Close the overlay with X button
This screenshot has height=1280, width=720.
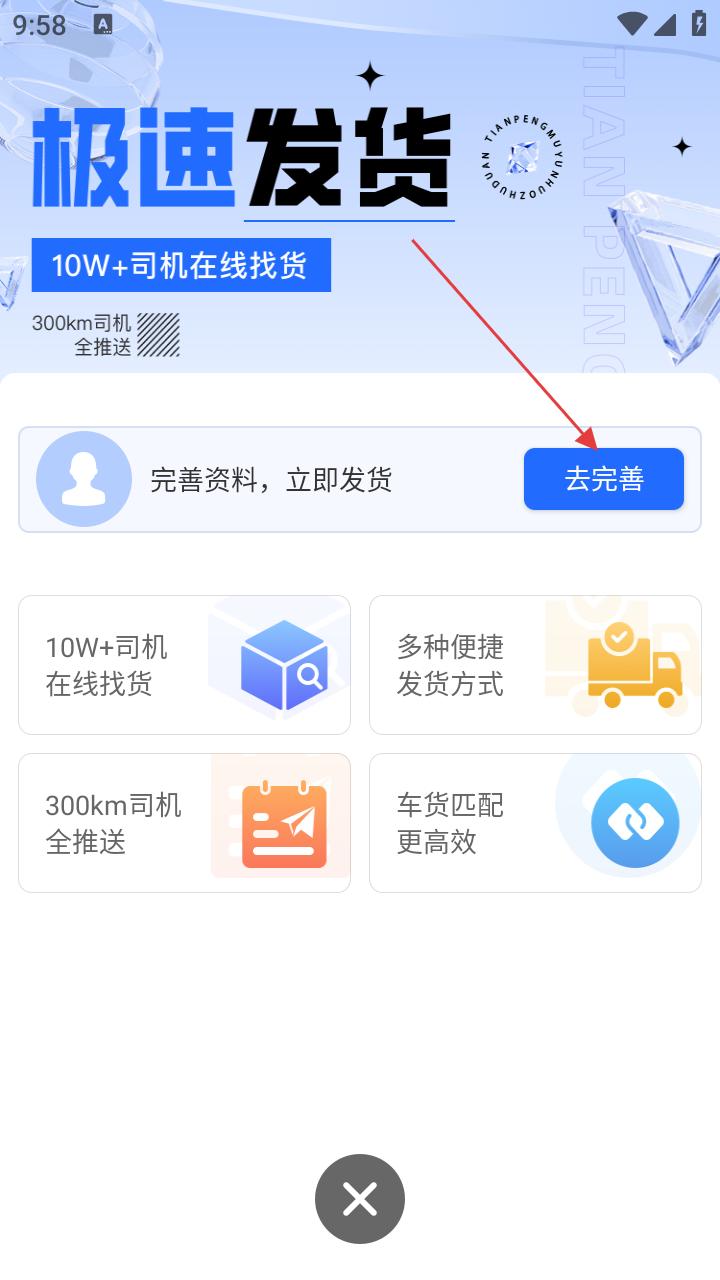[x=360, y=1198]
